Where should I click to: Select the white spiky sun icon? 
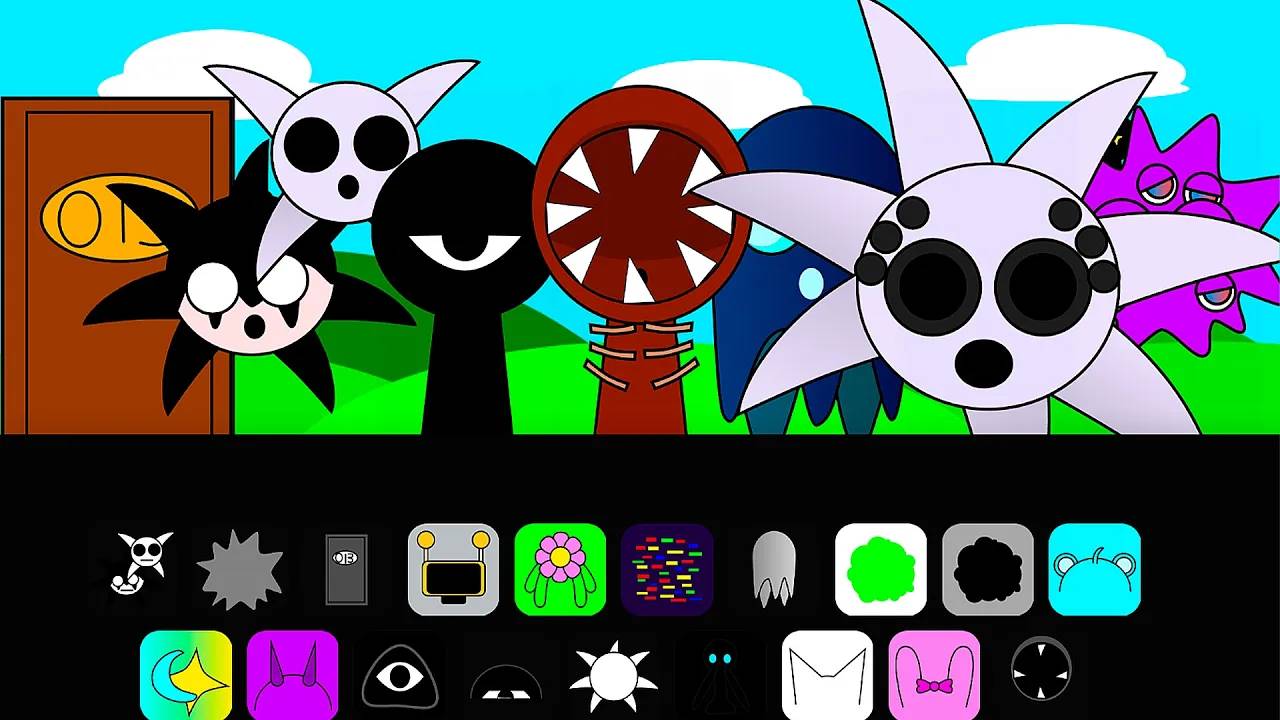coord(613,675)
